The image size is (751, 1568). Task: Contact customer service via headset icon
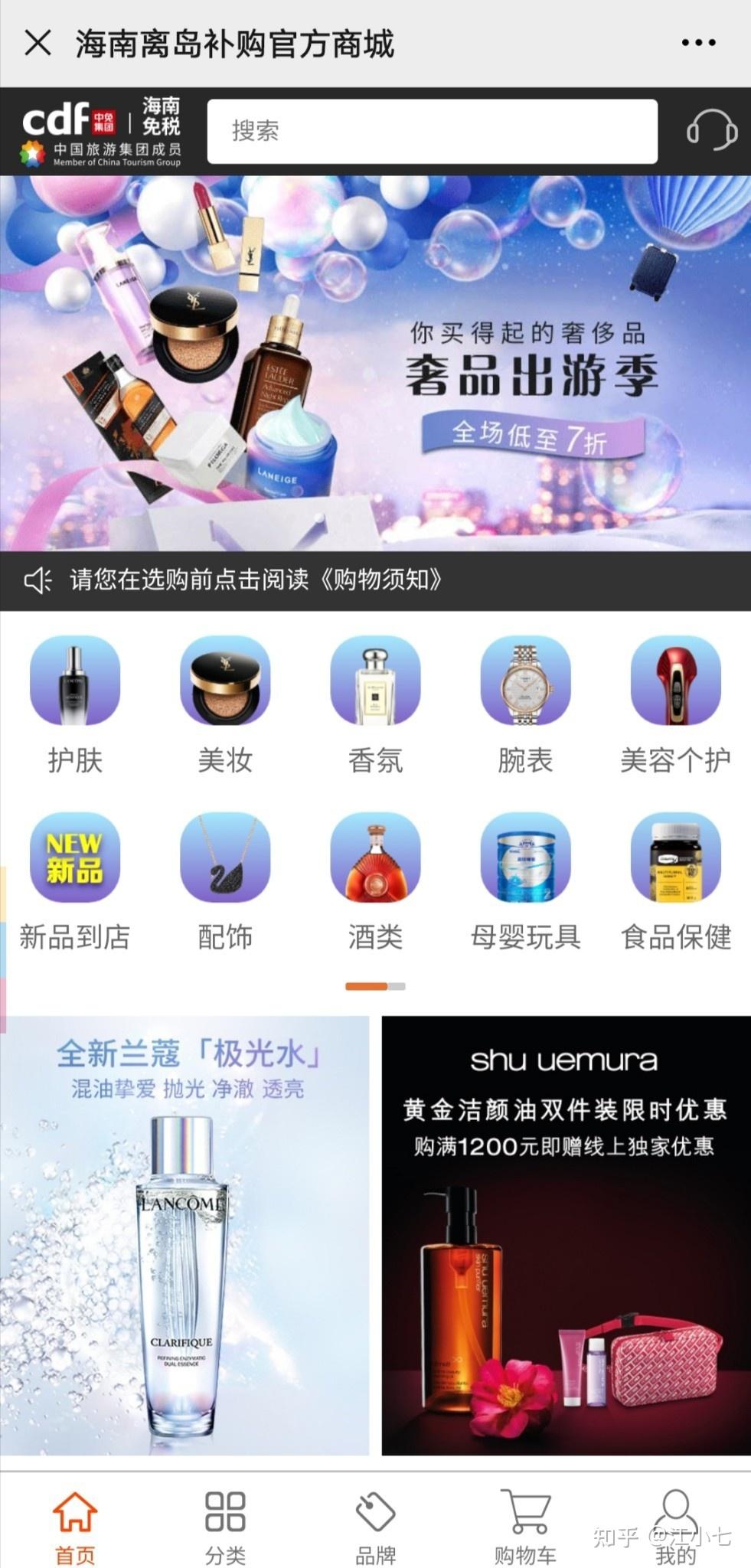click(711, 131)
